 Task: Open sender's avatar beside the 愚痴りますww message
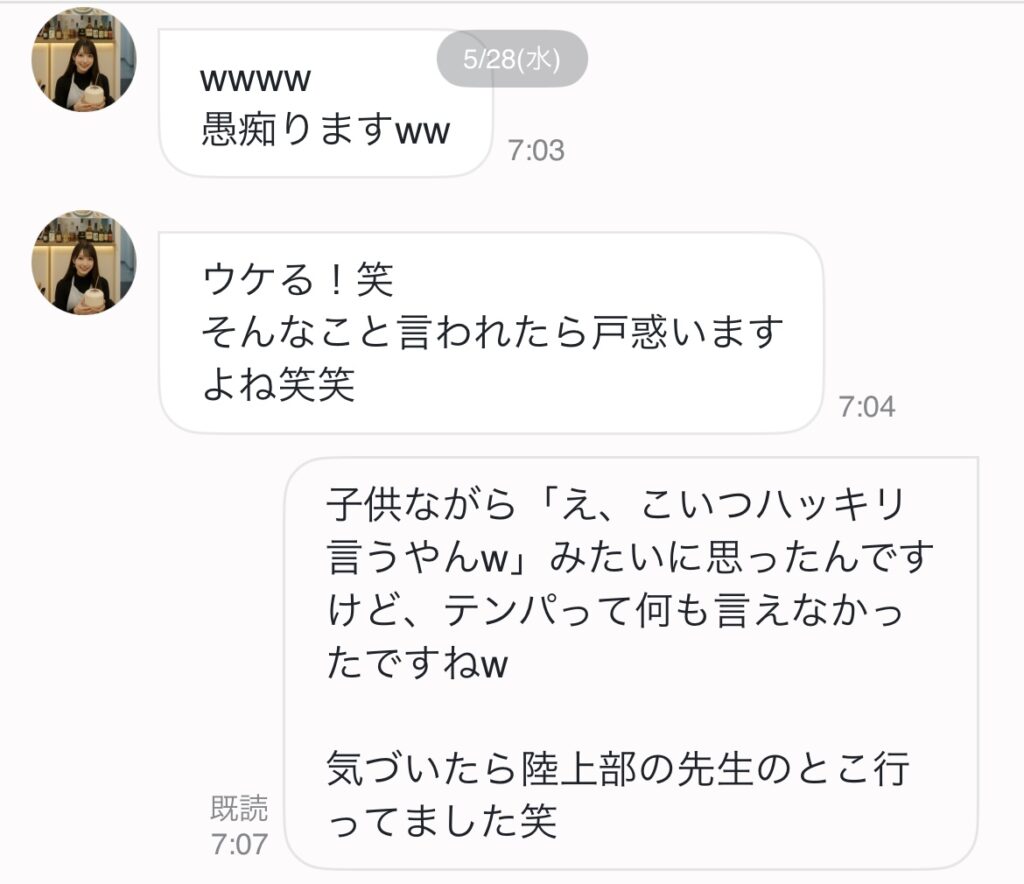pos(83,59)
